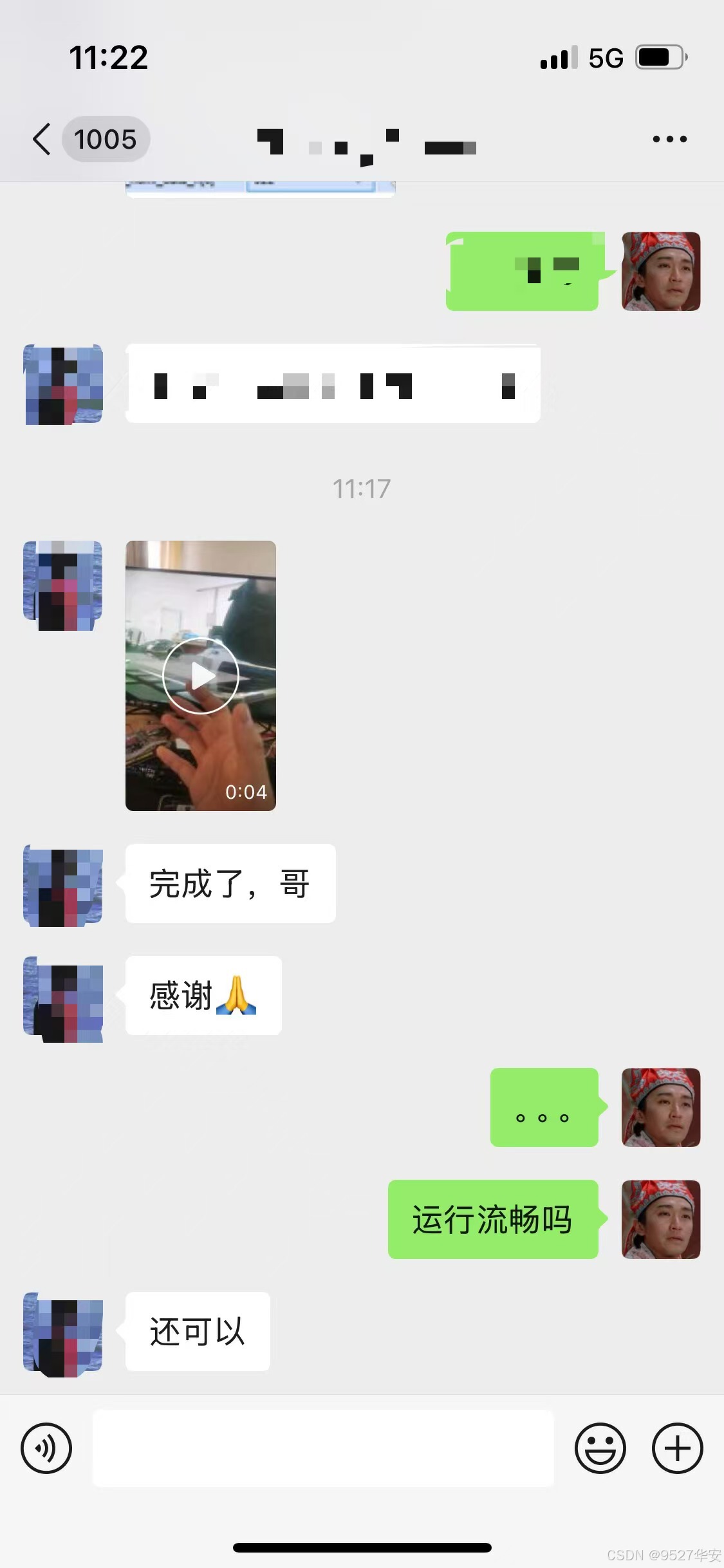Image resolution: width=724 pixels, height=1568 pixels.
Task: Open the emoji picker icon
Action: tap(600, 1448)
